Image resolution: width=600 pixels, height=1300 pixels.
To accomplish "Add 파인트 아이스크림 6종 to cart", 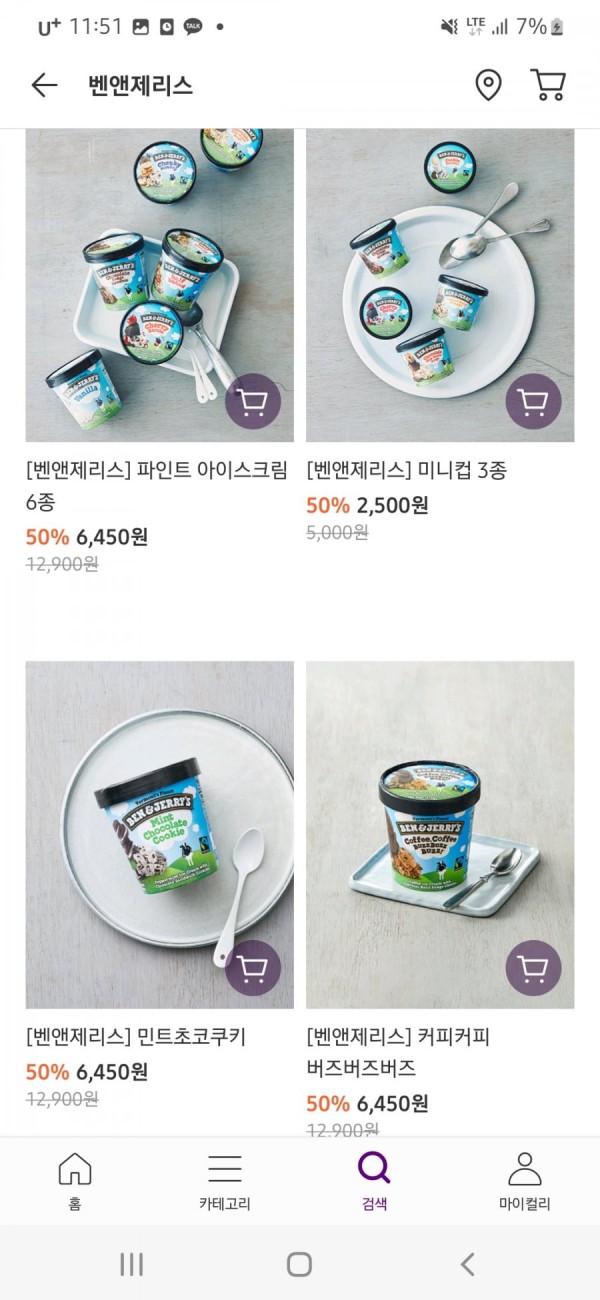I will point(253,402).
